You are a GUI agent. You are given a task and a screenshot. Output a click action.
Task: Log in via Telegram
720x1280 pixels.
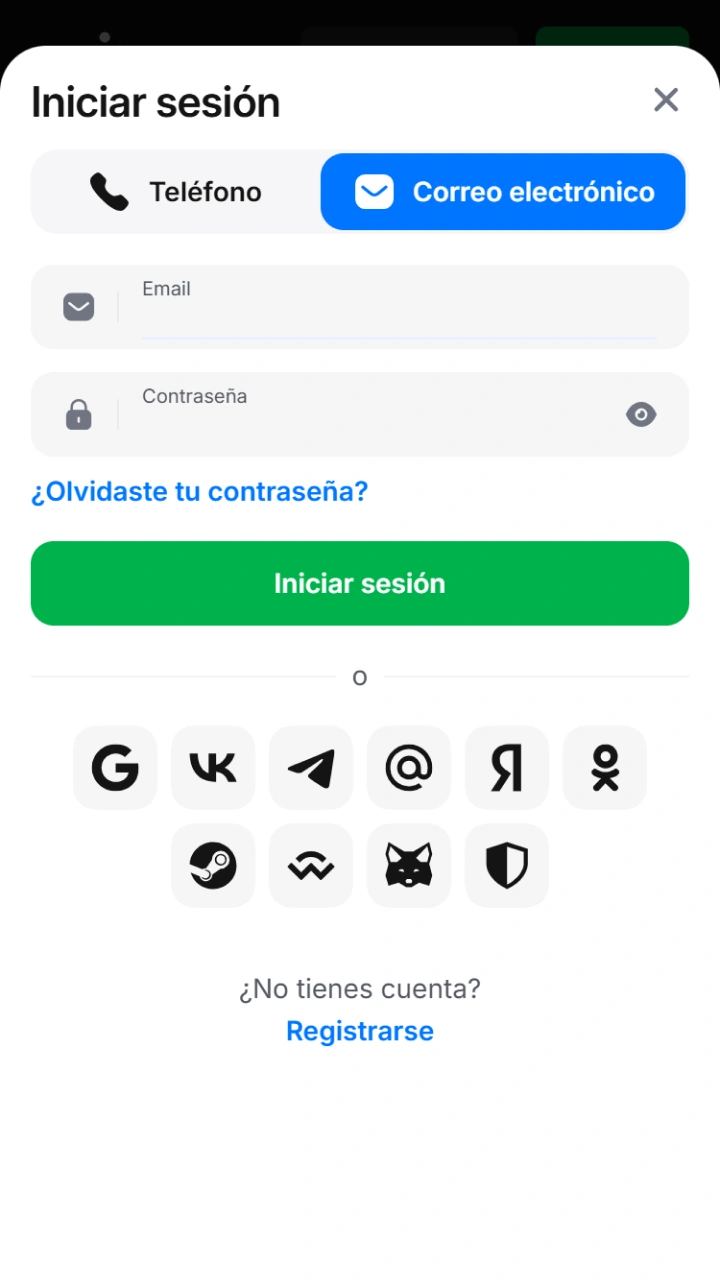(x=311, y=767)
